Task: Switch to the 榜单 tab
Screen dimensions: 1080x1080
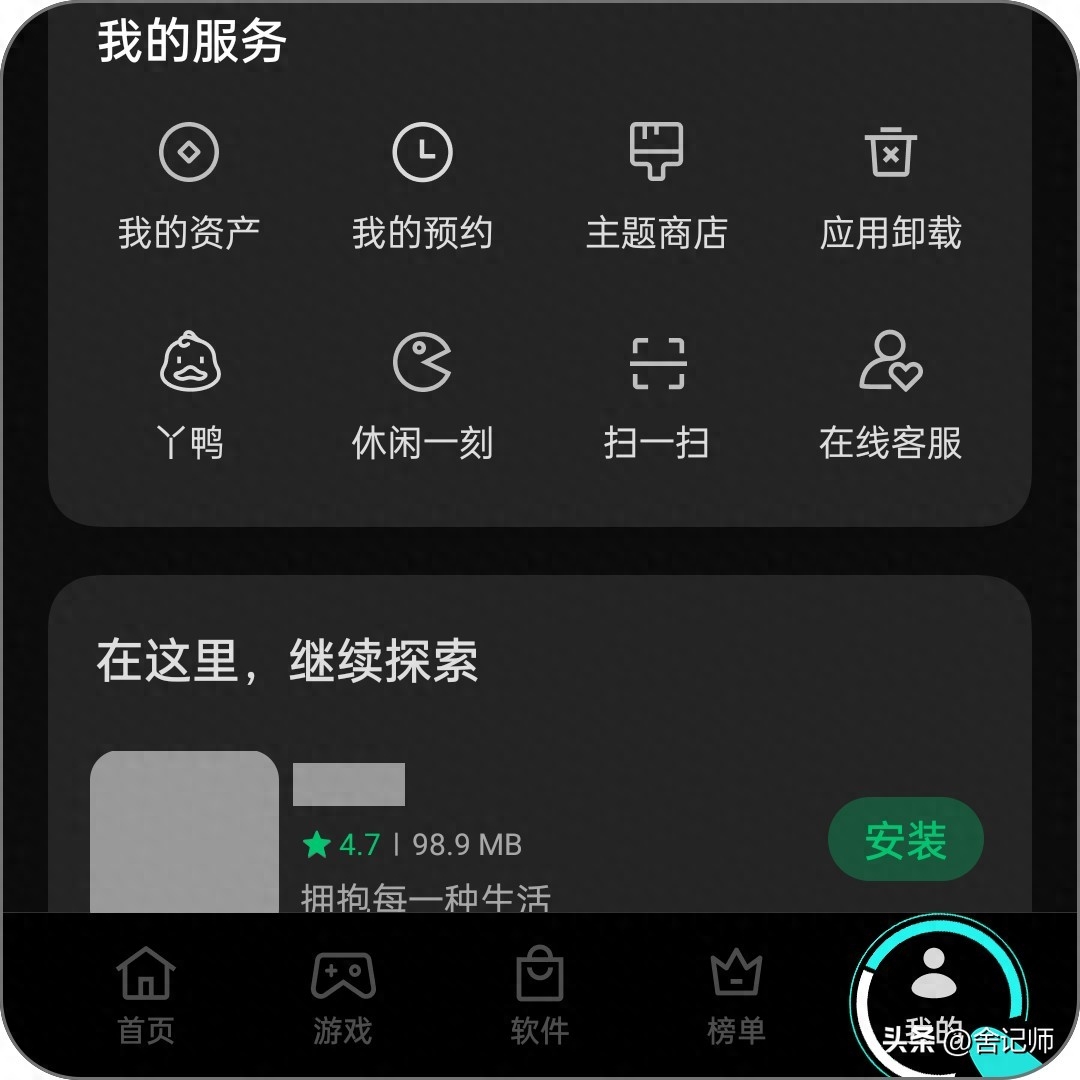Action: [736, 995]
